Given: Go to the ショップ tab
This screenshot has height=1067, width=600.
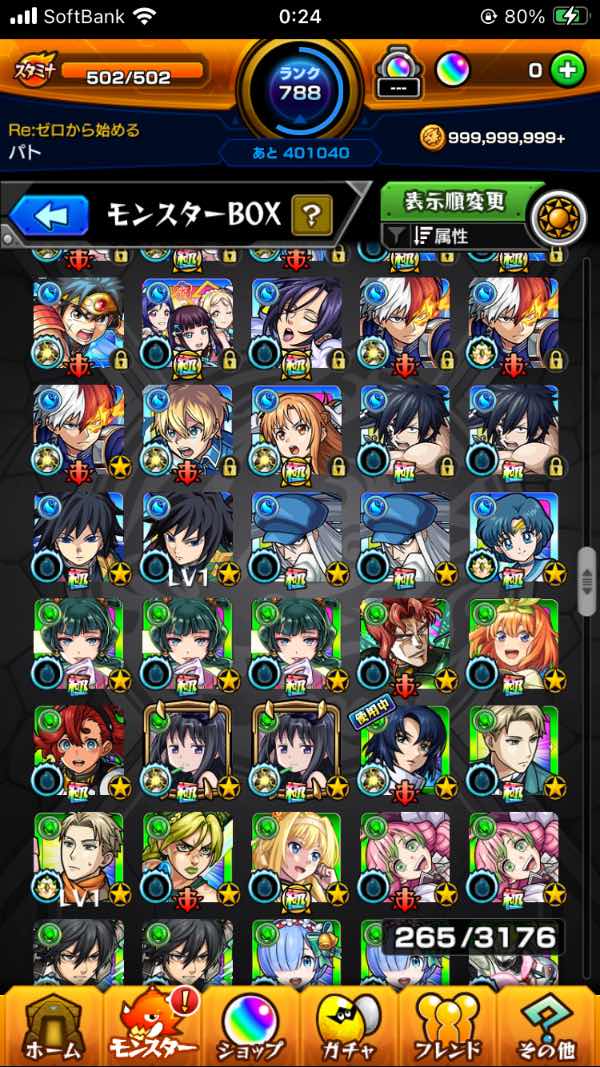Looking at the screenshot, I should pyautogui.click(x=252, y=1025).
